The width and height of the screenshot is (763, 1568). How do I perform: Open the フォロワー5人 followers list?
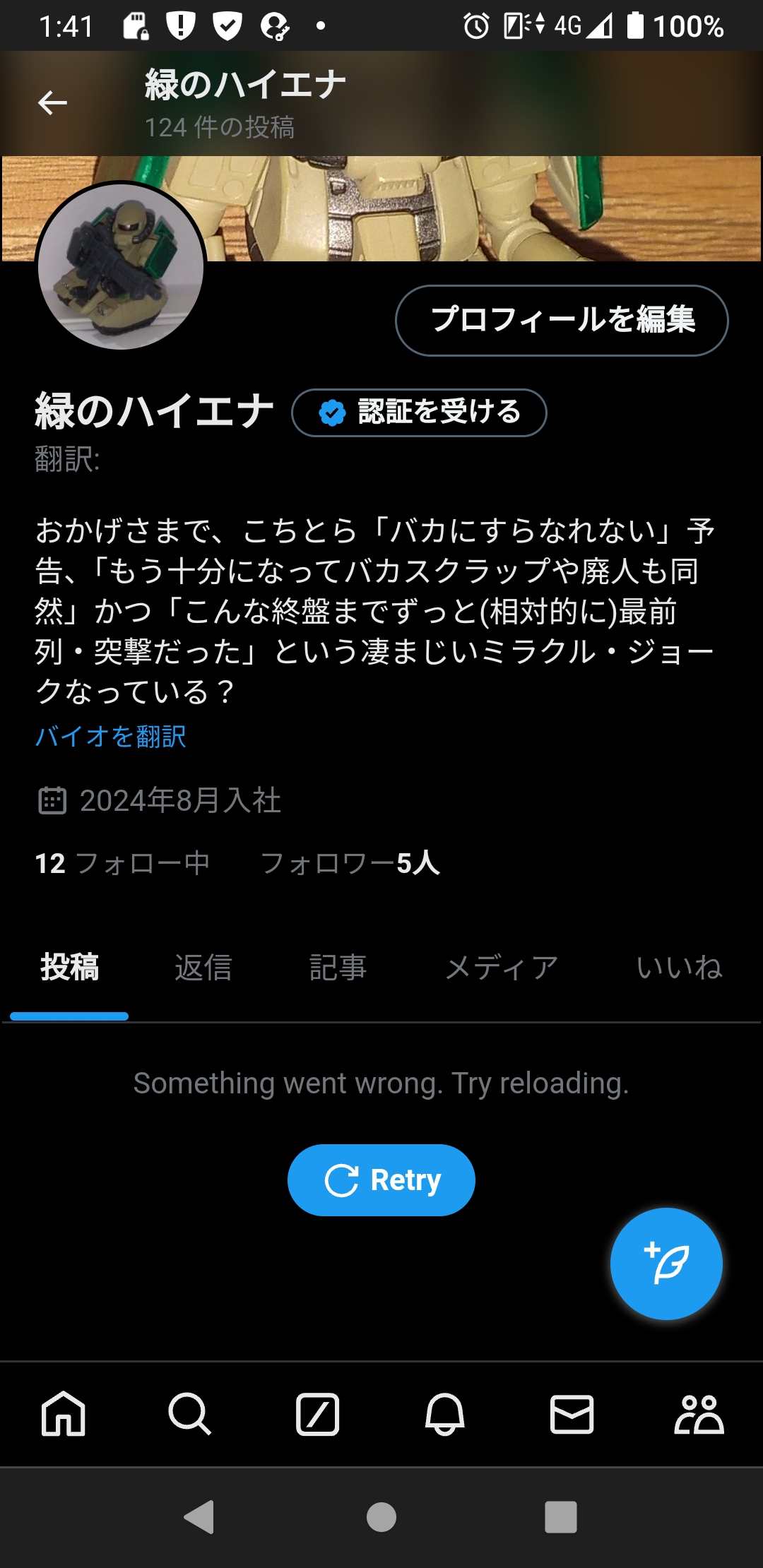click(350, 863)
